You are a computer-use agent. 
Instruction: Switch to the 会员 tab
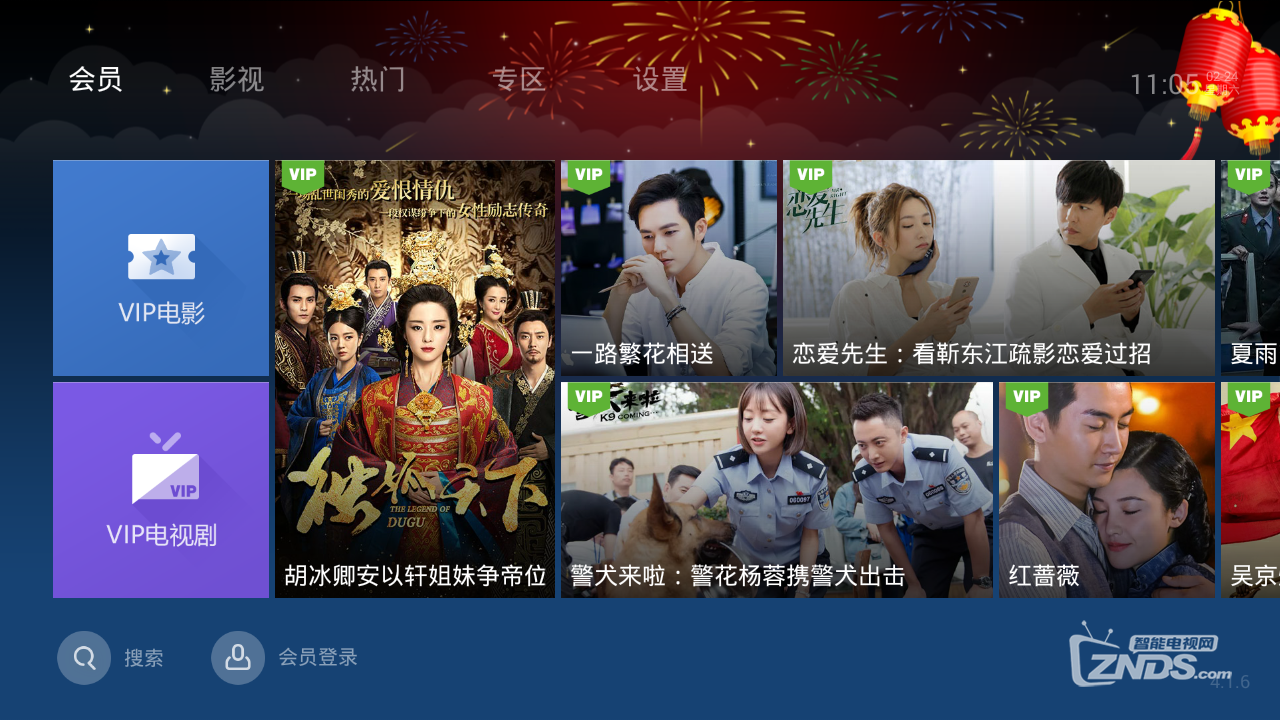[96, 80]
